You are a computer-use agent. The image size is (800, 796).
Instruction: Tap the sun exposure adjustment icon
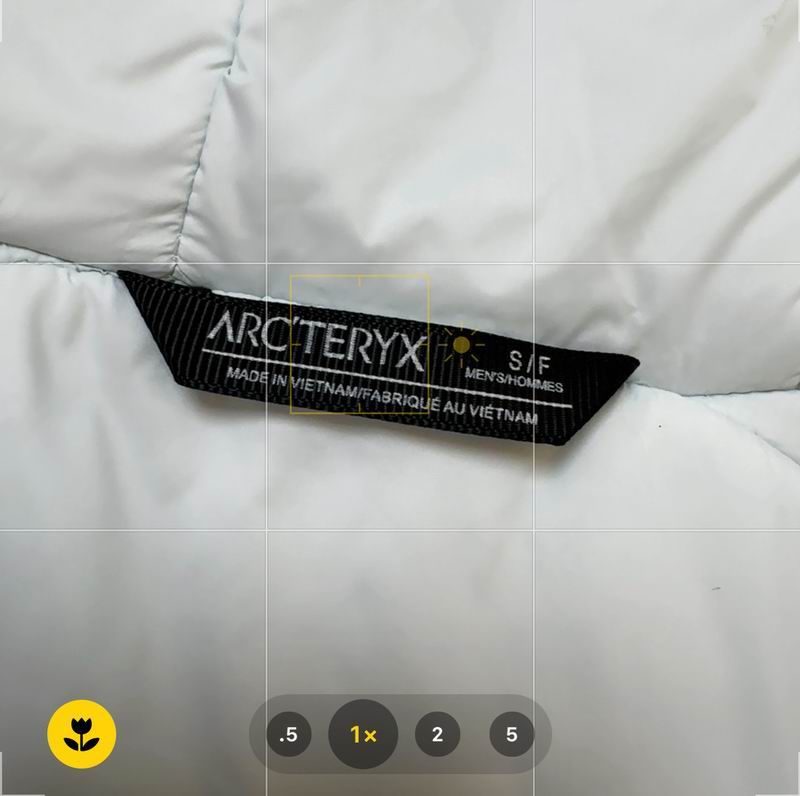[x=460, y=345]
